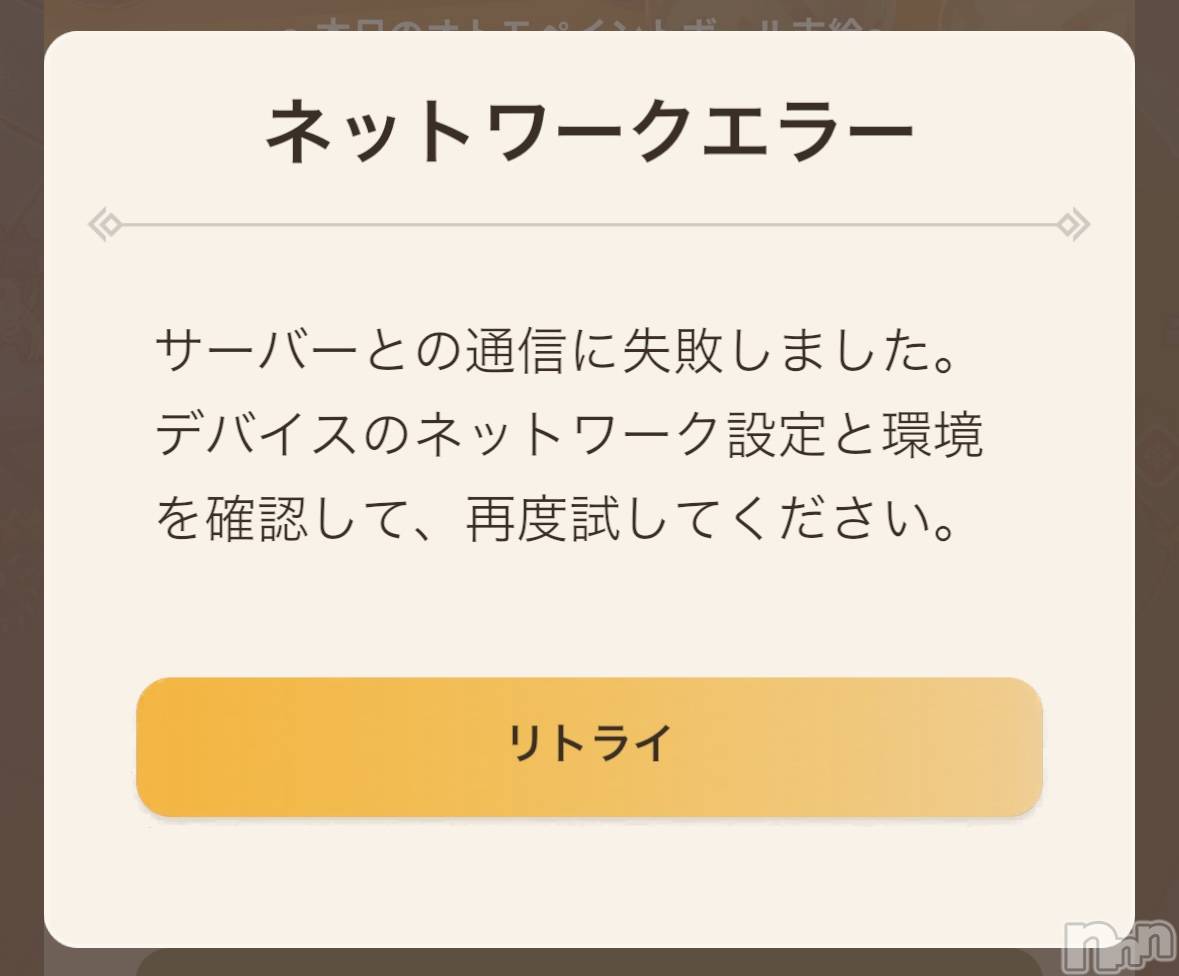The height and width of the screenshot is (976, 1179).
Task: Tap the リトライ button
Action: tap(589, 746)
